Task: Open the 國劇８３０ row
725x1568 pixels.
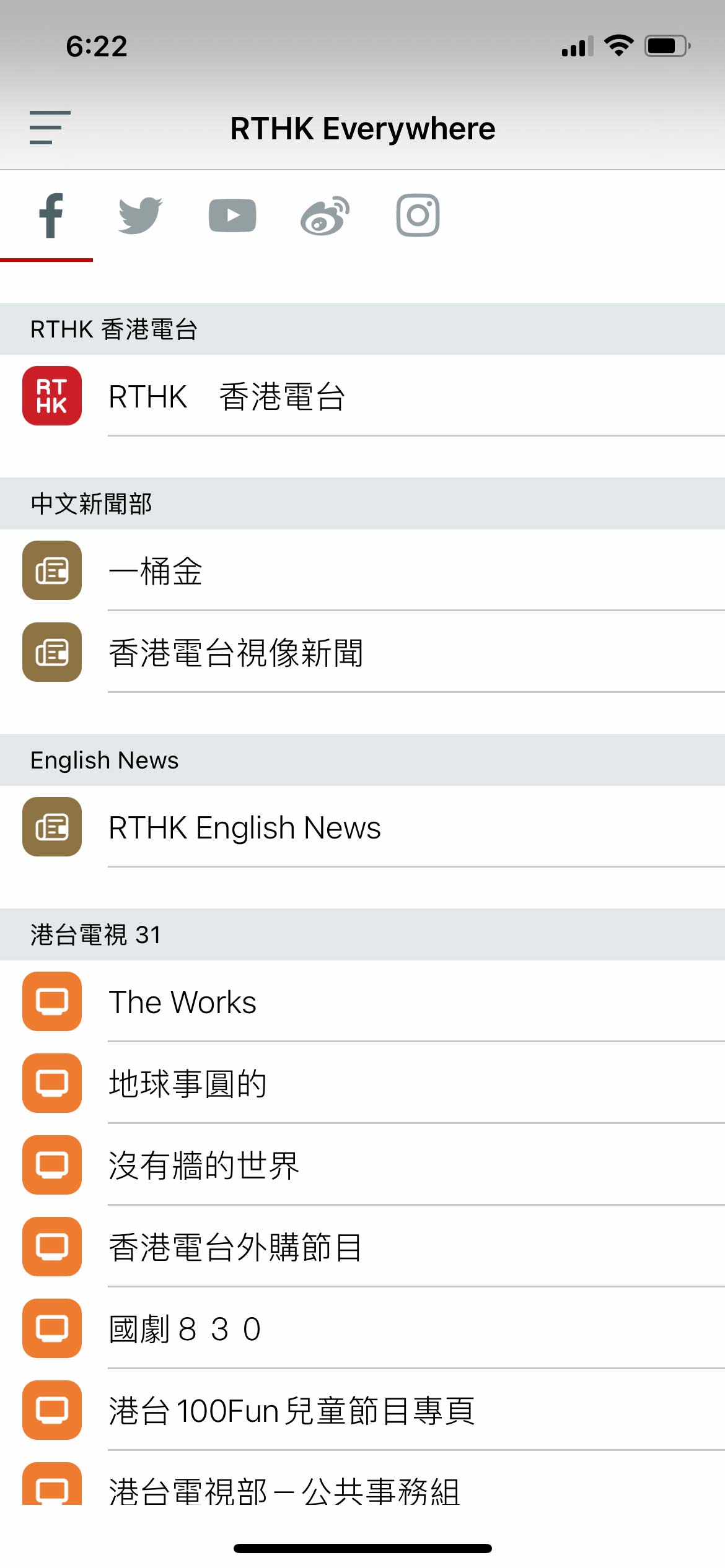Action: pos(362,1328)
